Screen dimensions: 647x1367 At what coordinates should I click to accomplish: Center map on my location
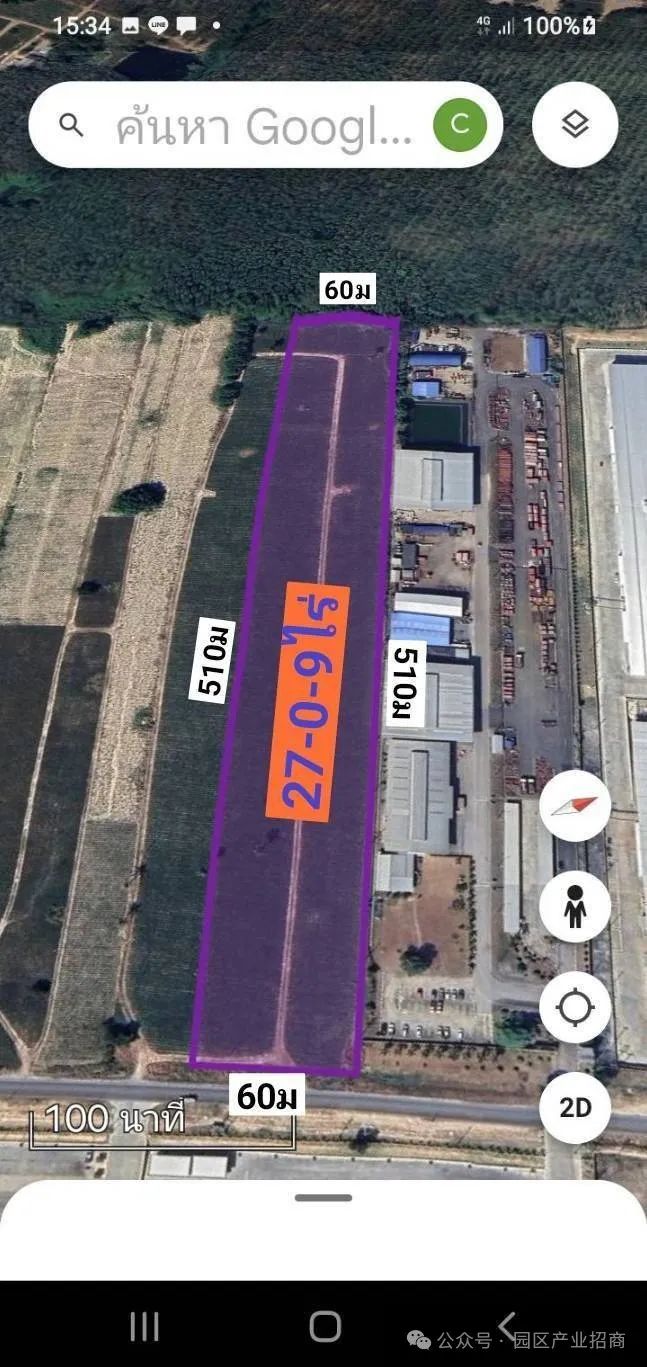(575, 1007)
